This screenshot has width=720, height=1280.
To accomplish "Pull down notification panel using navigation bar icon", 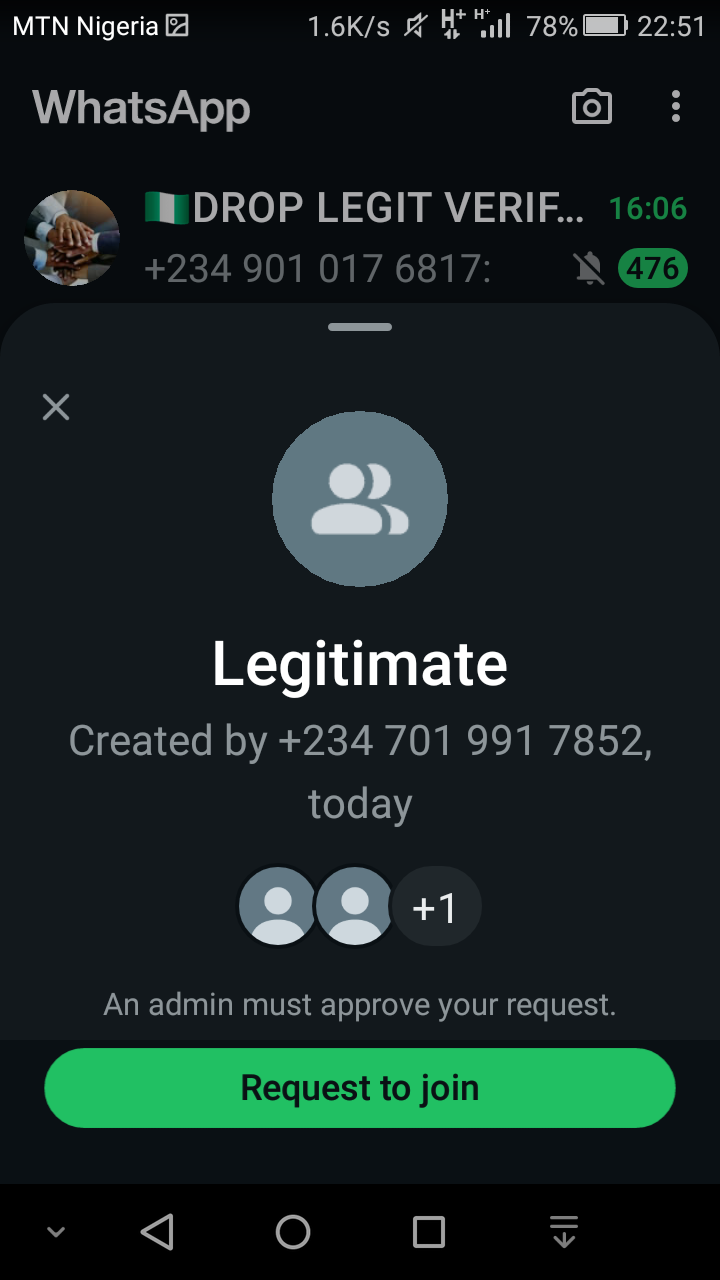I will (x=564, y=1232).
